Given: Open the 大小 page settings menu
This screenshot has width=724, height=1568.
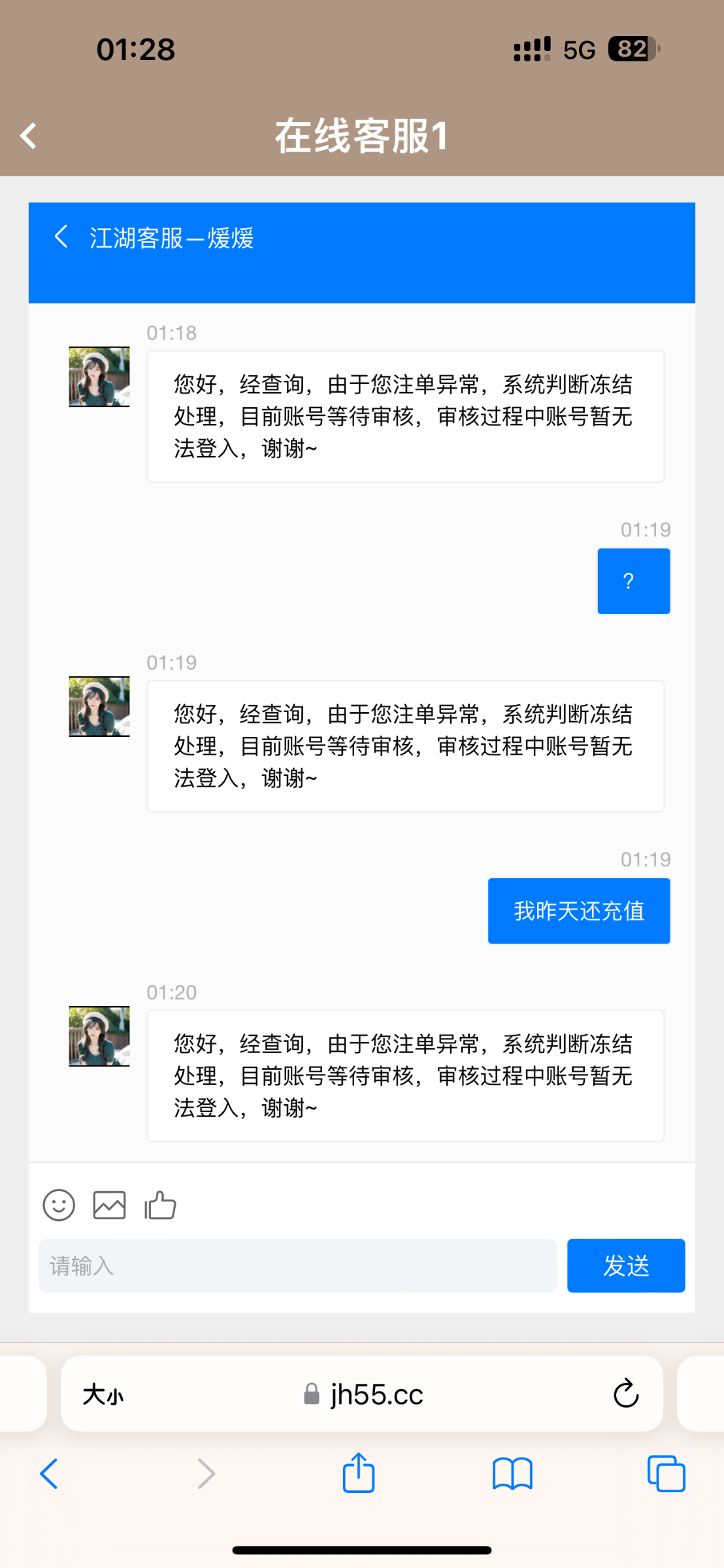Looking at the screenshot, I should point(103,1395).
